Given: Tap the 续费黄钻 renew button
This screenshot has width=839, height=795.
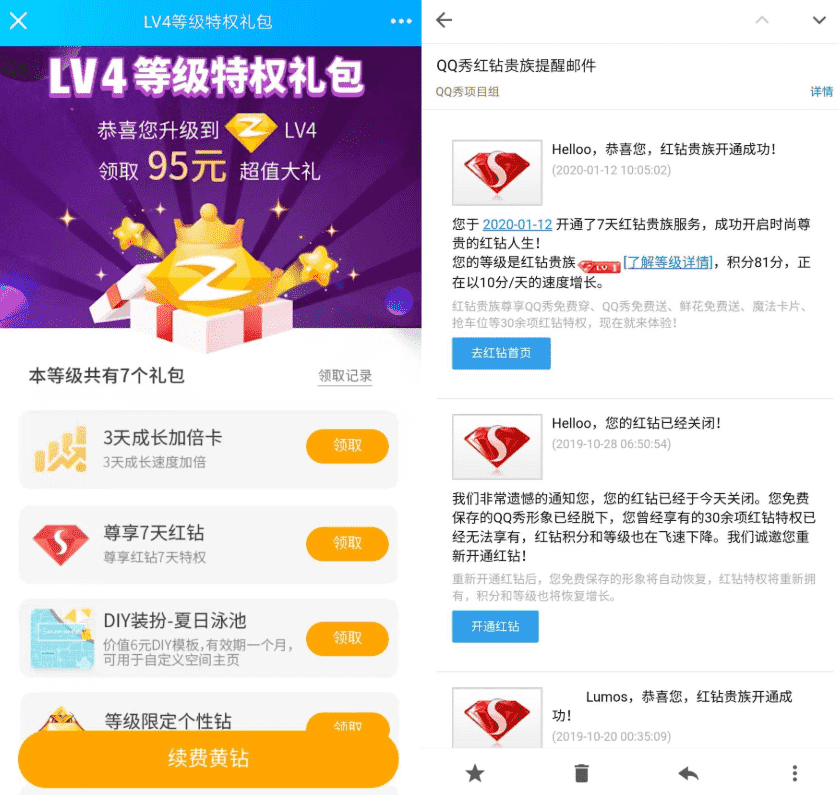Looking at the screenshot, I should 208,759.
